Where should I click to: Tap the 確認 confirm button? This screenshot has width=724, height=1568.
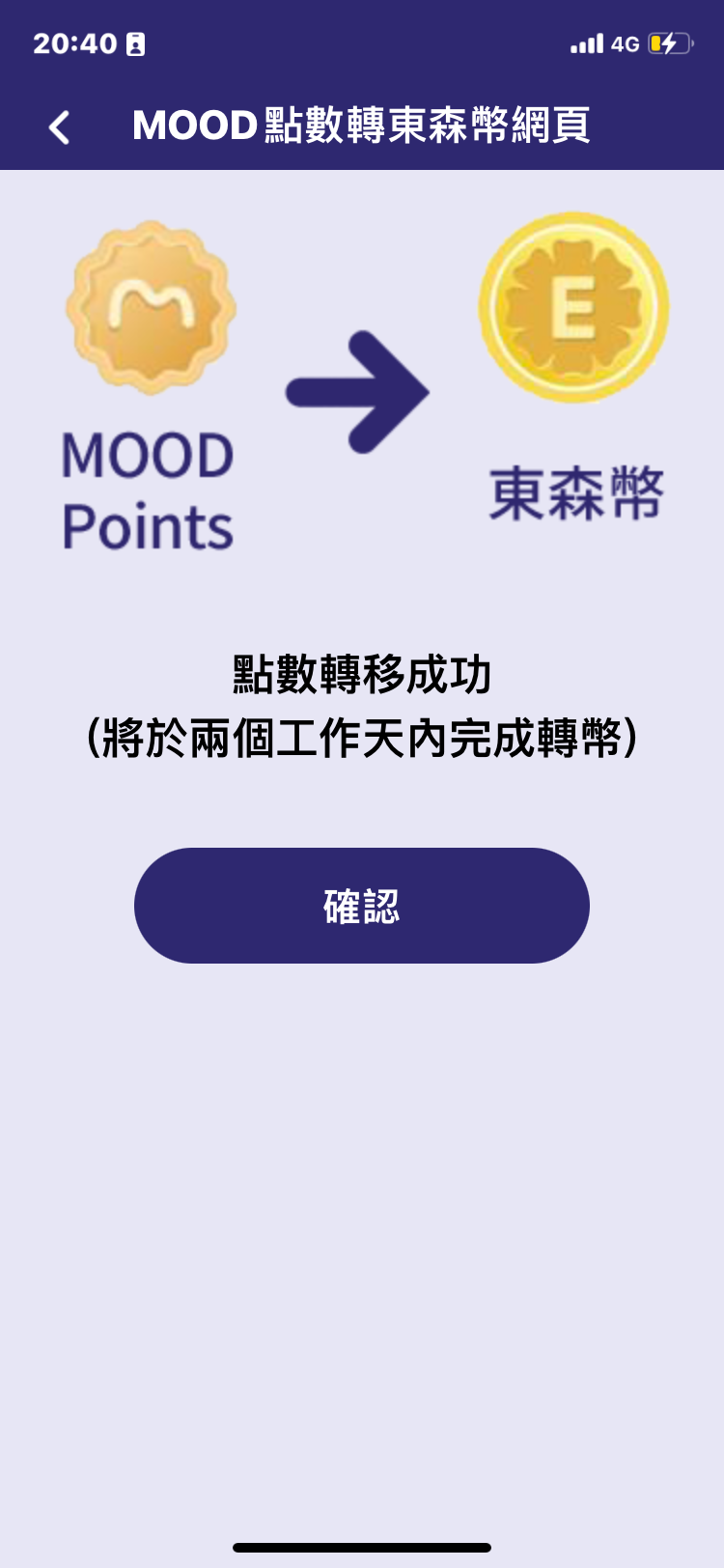(x=362, y=906)
